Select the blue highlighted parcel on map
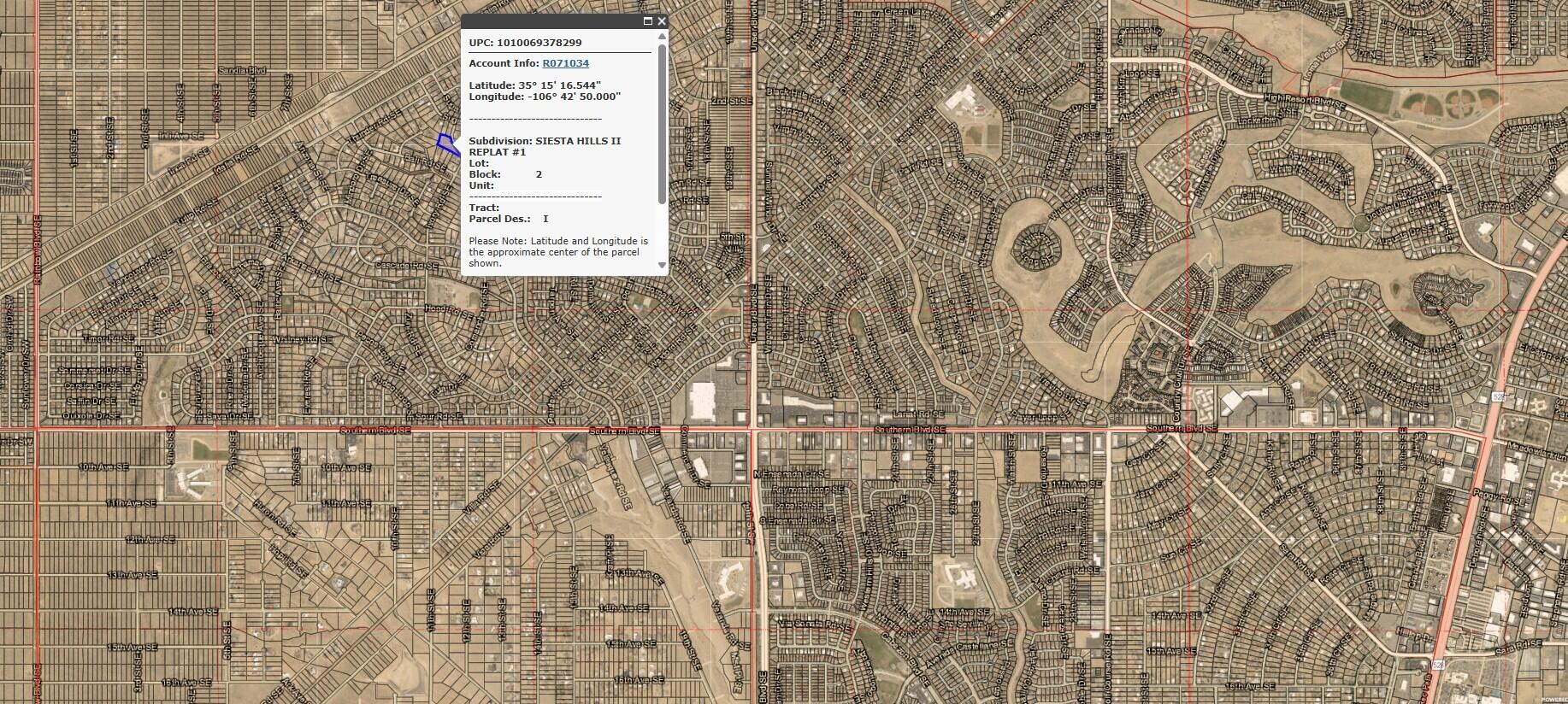This screenshot has height=704, width=1568. coord(447,143)
